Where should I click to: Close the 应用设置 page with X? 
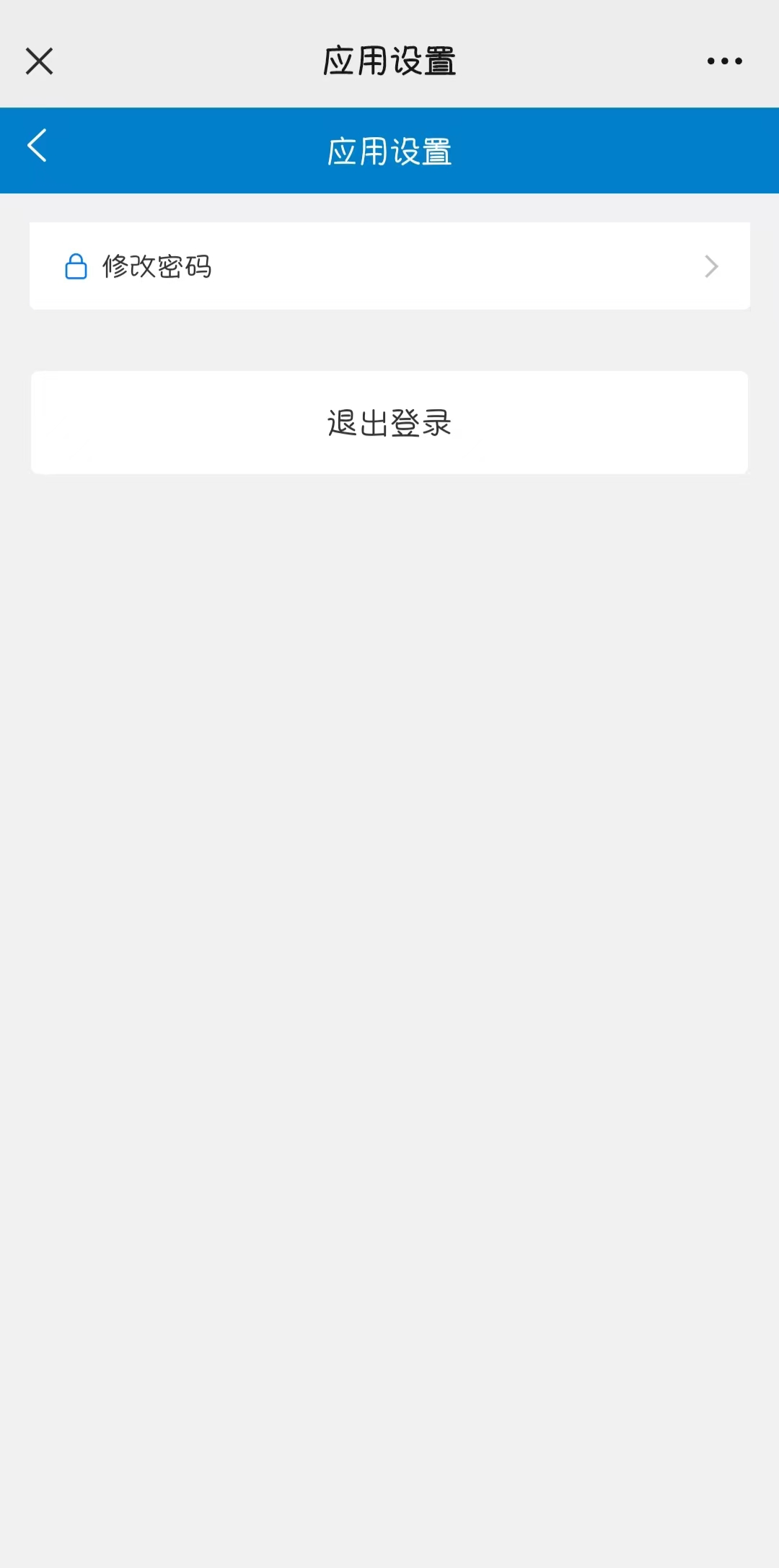(x=40, y=61)
